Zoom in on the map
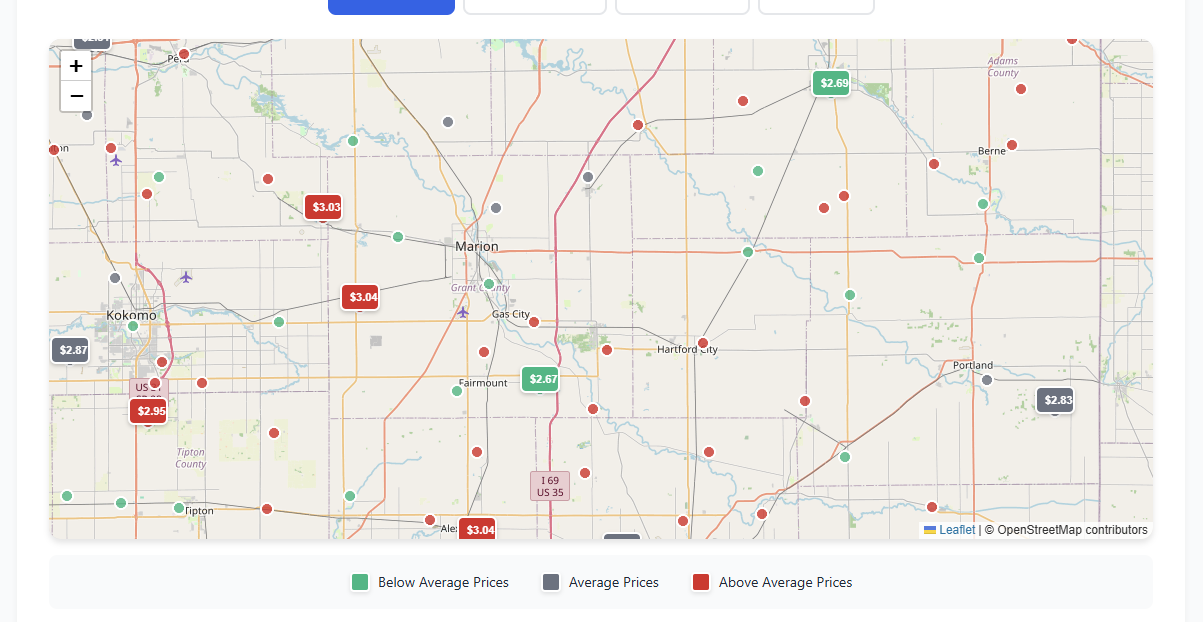 coord(76,66)
